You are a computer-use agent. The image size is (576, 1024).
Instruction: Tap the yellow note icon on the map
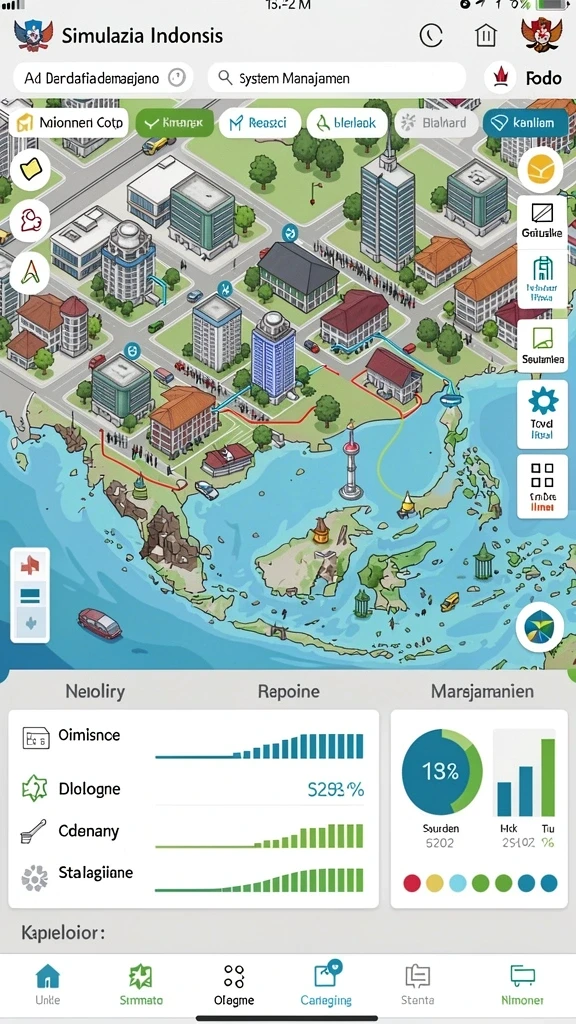pyautogui.click(x=30, y=170)
